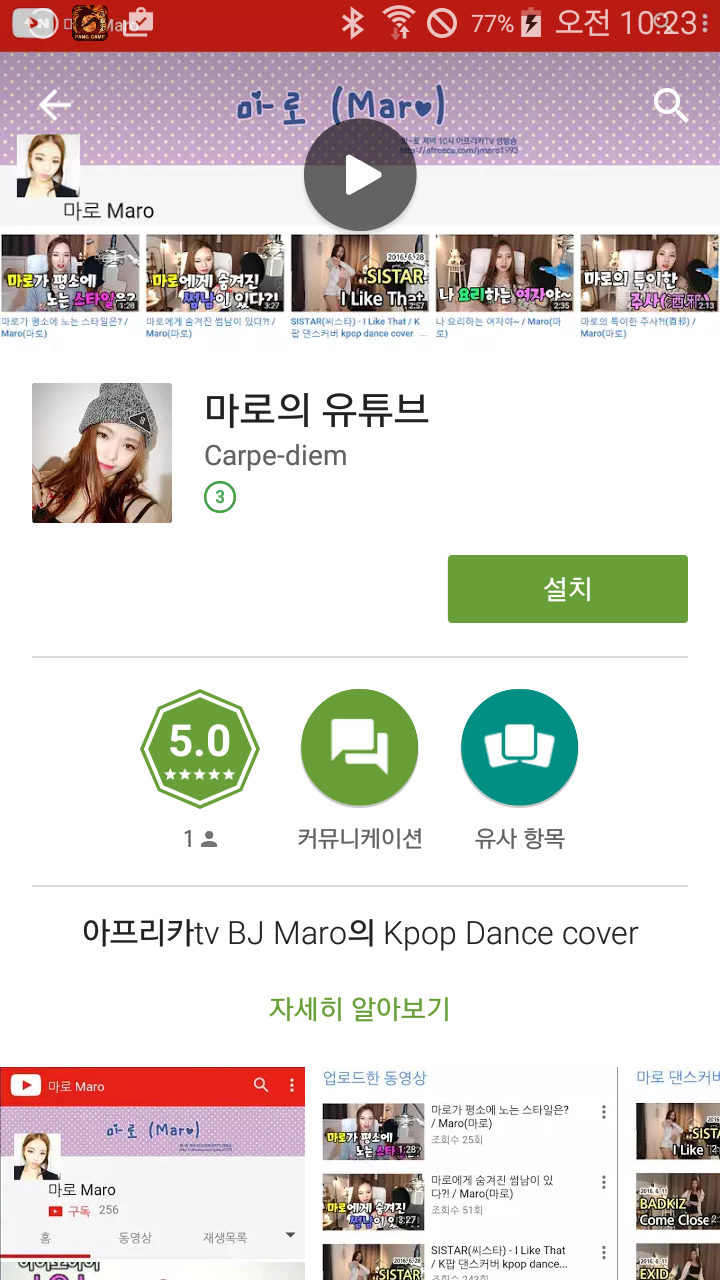Open the first app screenshot of the 마로 Maro channel
Screen dimensions: 720x1280
coord(152,1172)
